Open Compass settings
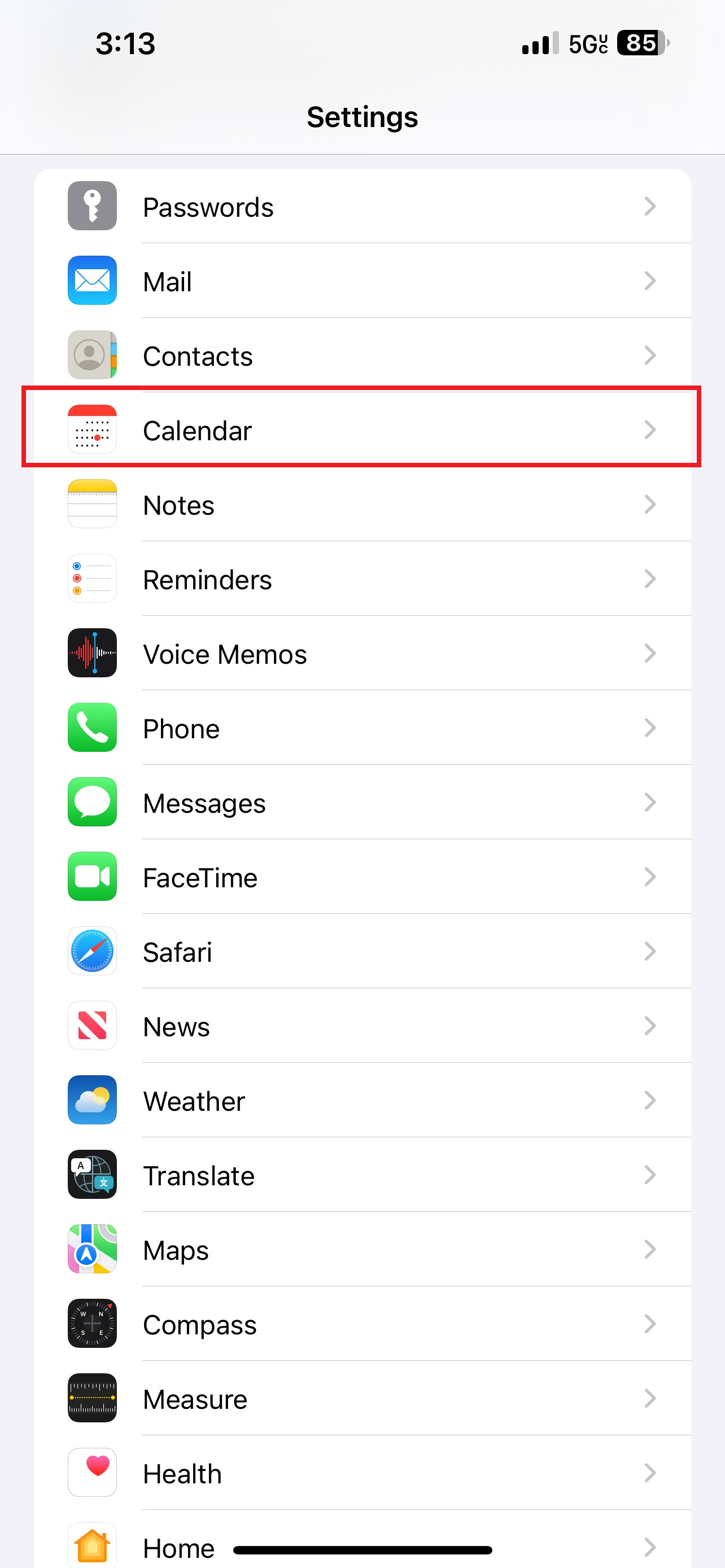This screenshot has height=1568, width=725. click(361, 1325)
